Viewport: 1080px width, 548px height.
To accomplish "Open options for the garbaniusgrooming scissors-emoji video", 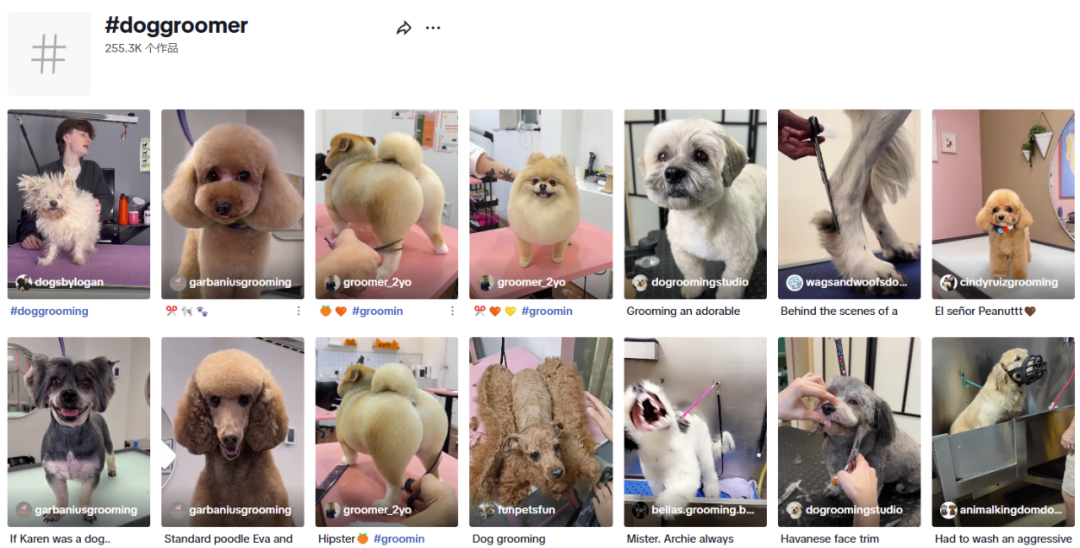I will (298, 311).
